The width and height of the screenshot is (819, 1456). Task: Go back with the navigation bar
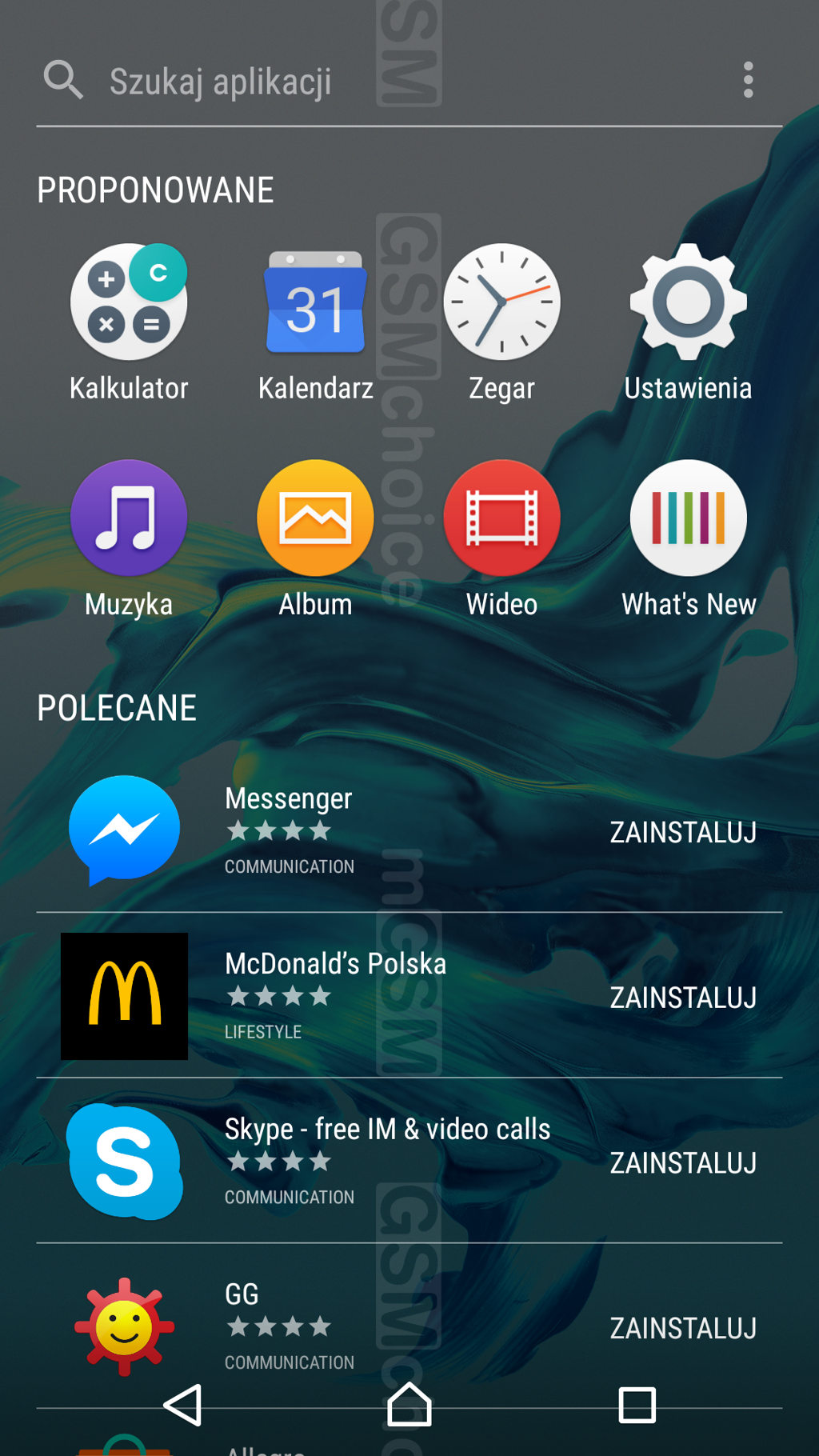pyautogui.click(x=182, y=1405)
